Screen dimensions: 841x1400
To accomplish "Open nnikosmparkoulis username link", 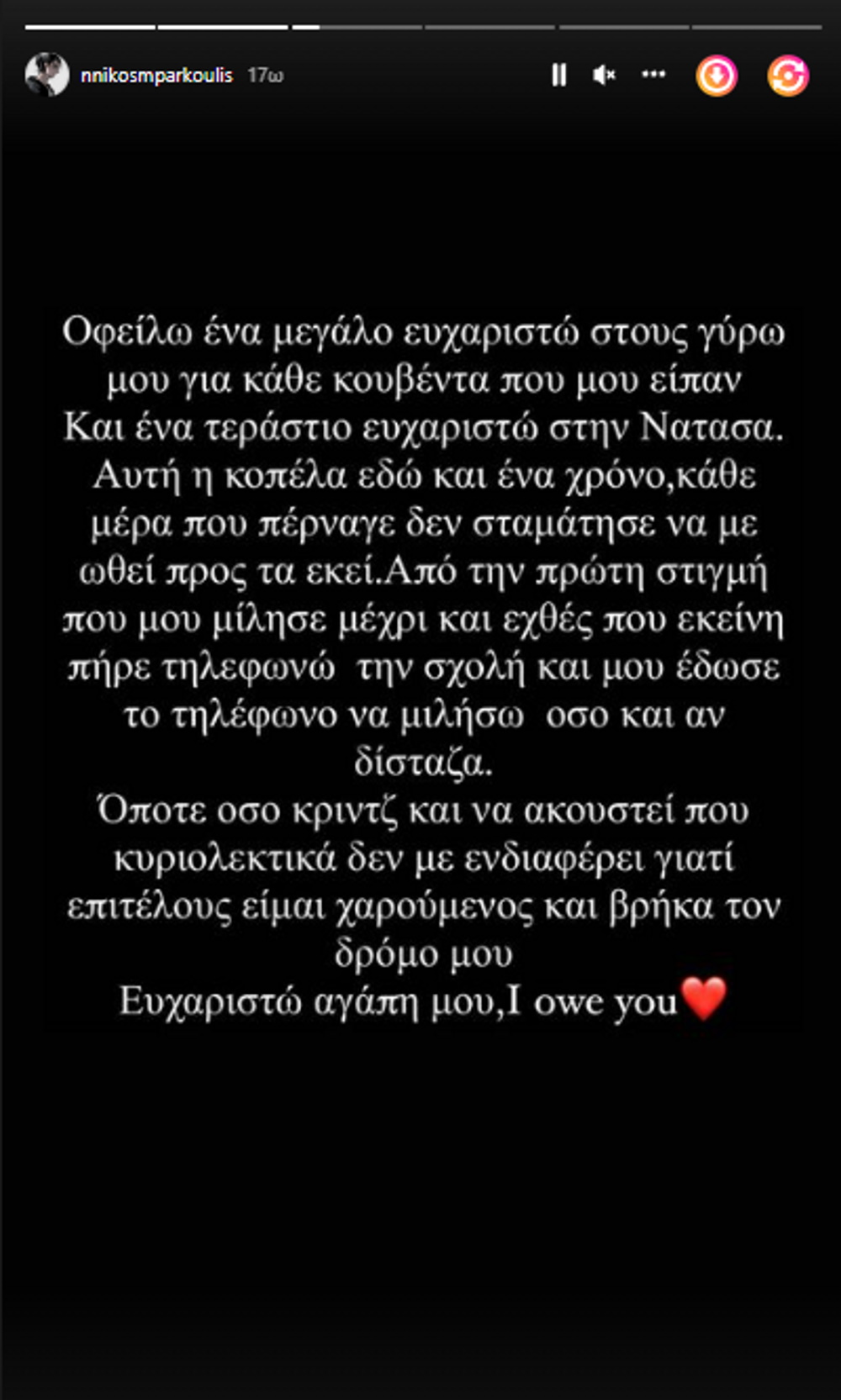I will (x=156, y=76).
